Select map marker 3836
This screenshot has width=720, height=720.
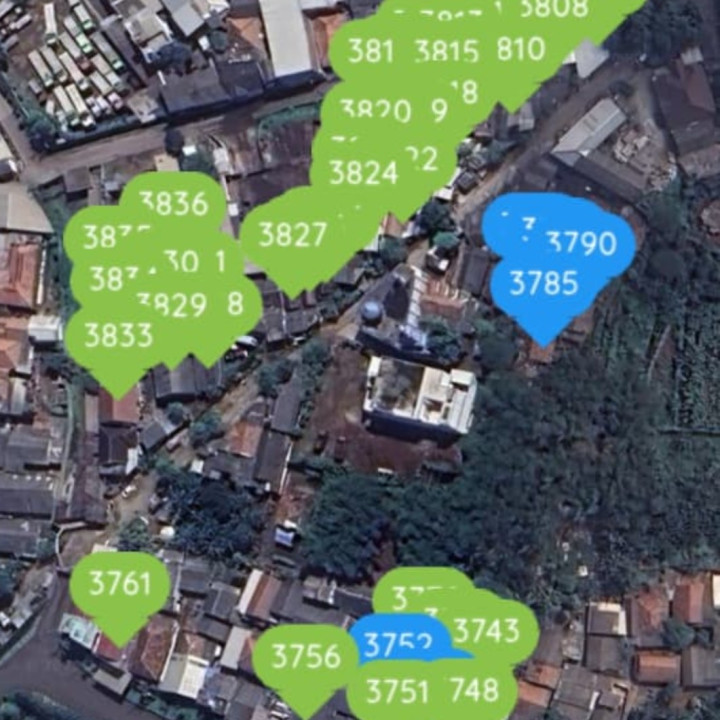click(x=174, y=204)
